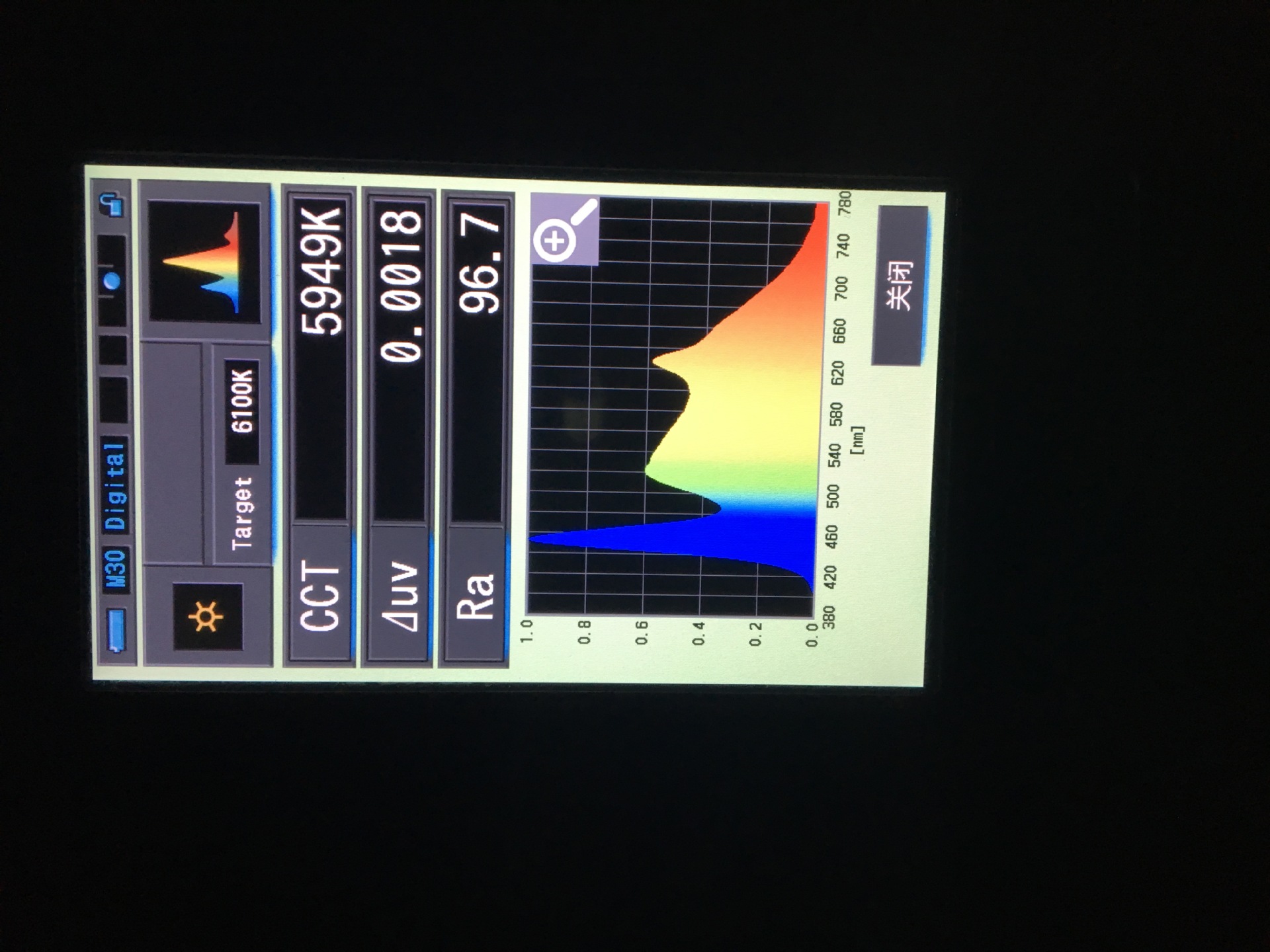Select the CCT display item
Image resolution: width=1270 pixels, height=952 pixels.
[x=319, y=595]
